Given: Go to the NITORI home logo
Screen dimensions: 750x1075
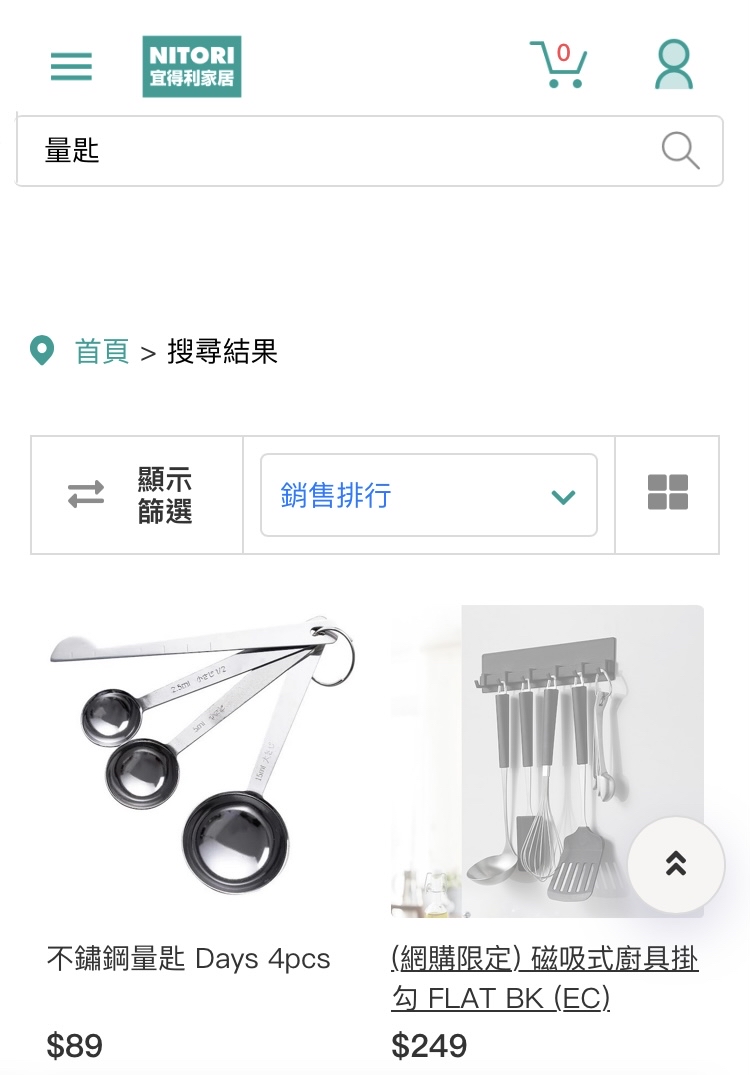Looking at the screenshot, I should [192, 66].
